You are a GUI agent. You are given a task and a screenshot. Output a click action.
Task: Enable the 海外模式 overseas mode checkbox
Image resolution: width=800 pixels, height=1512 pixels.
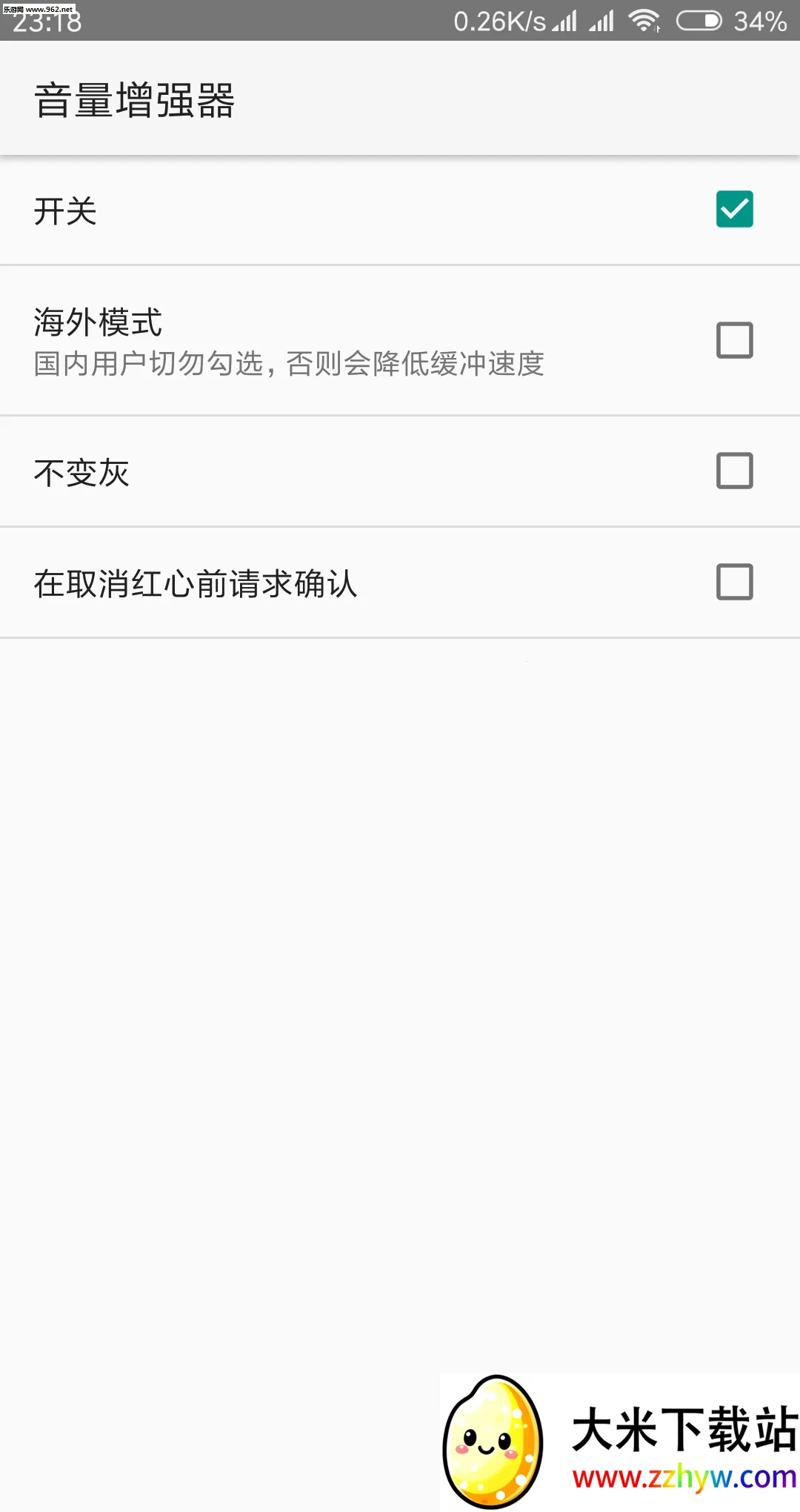tap(734, 340)
